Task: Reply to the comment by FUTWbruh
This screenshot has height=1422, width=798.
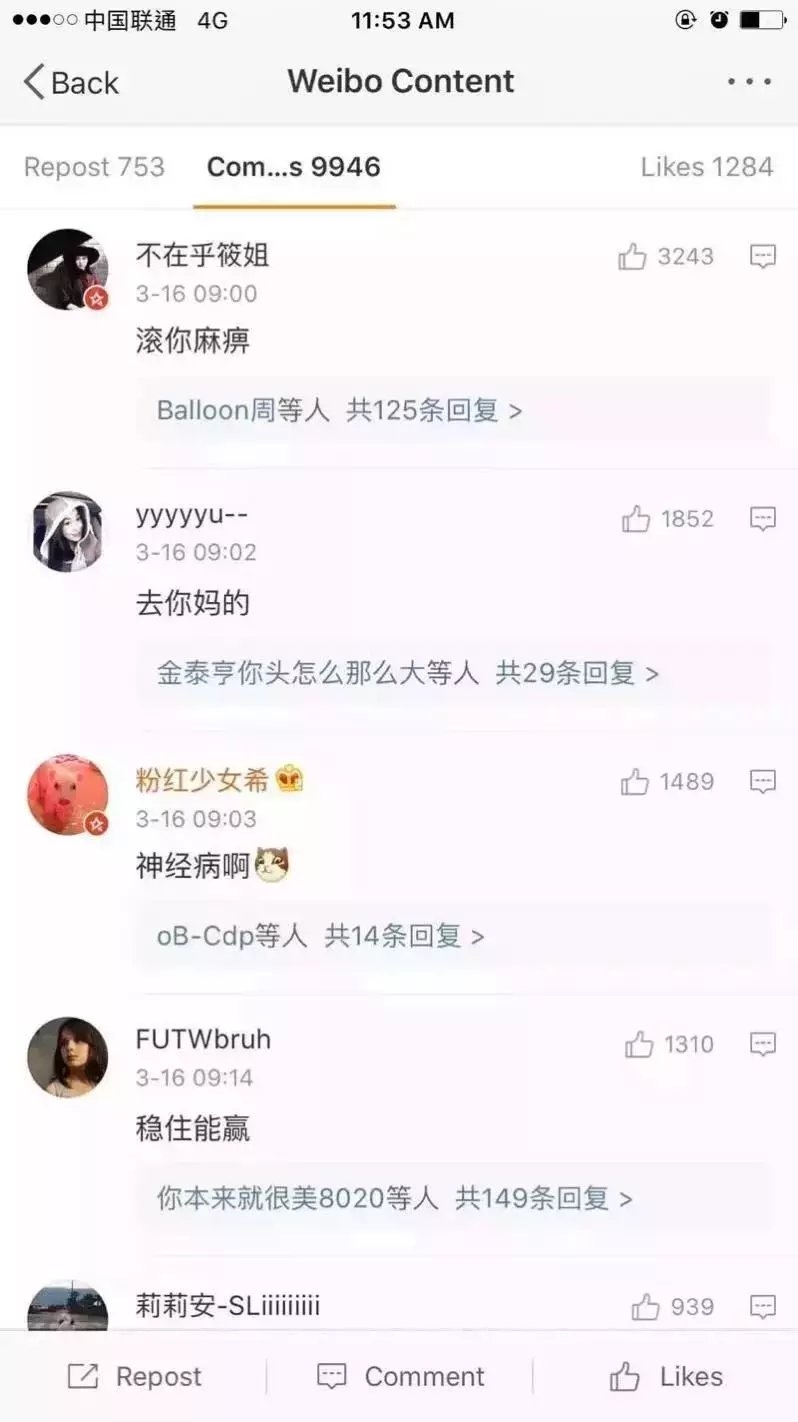Action: click(763, 1045)
